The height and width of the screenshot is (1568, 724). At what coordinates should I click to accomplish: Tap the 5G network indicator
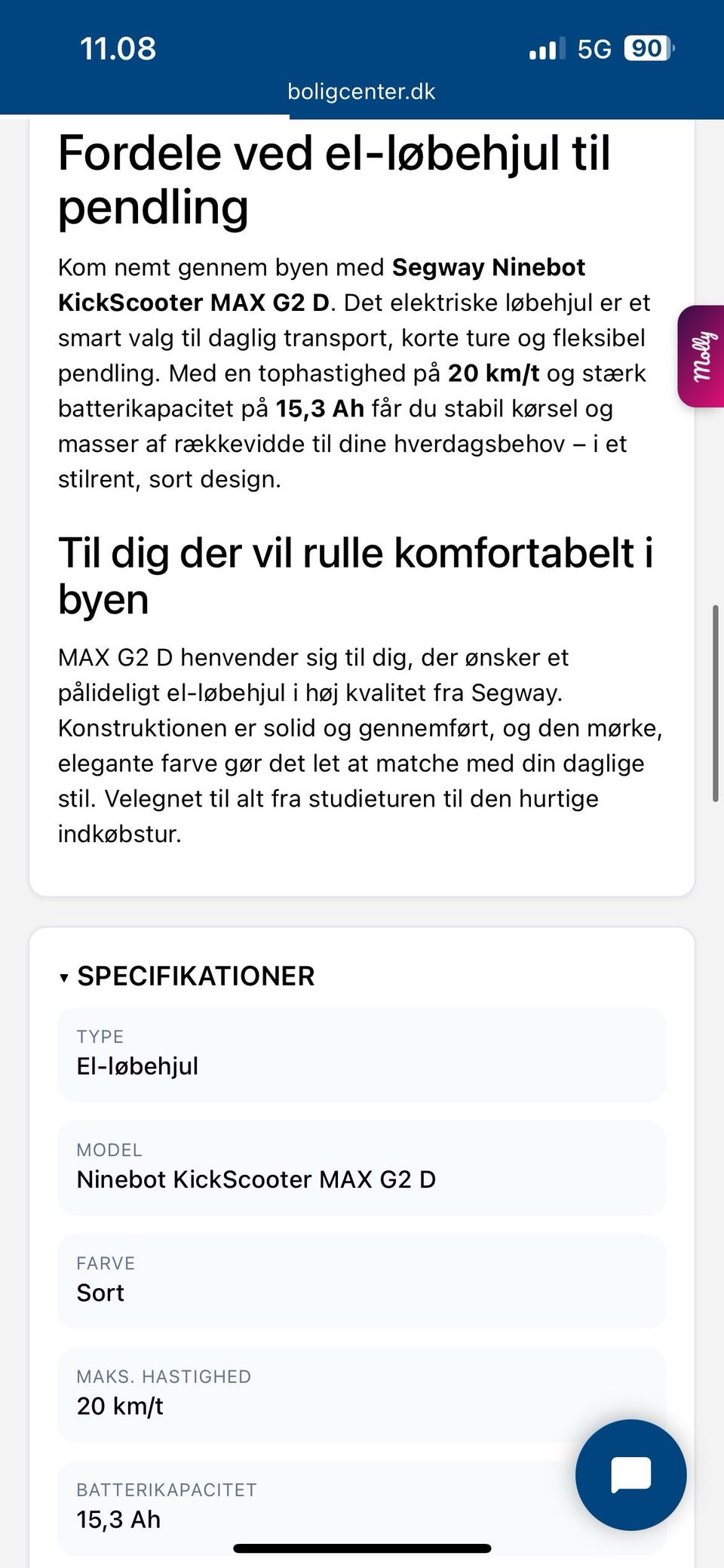click(596, 48)
